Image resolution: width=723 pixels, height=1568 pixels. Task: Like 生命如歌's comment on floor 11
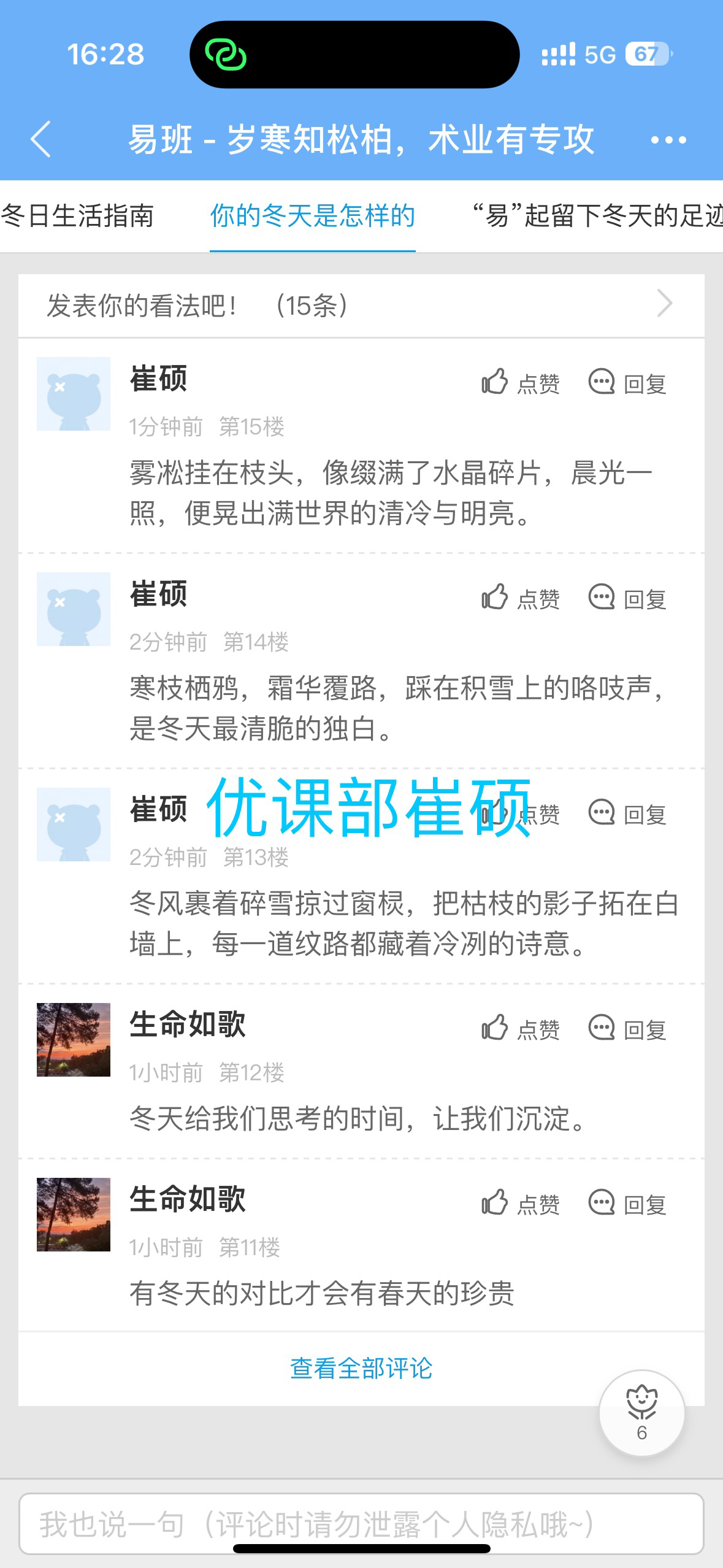520,1204
